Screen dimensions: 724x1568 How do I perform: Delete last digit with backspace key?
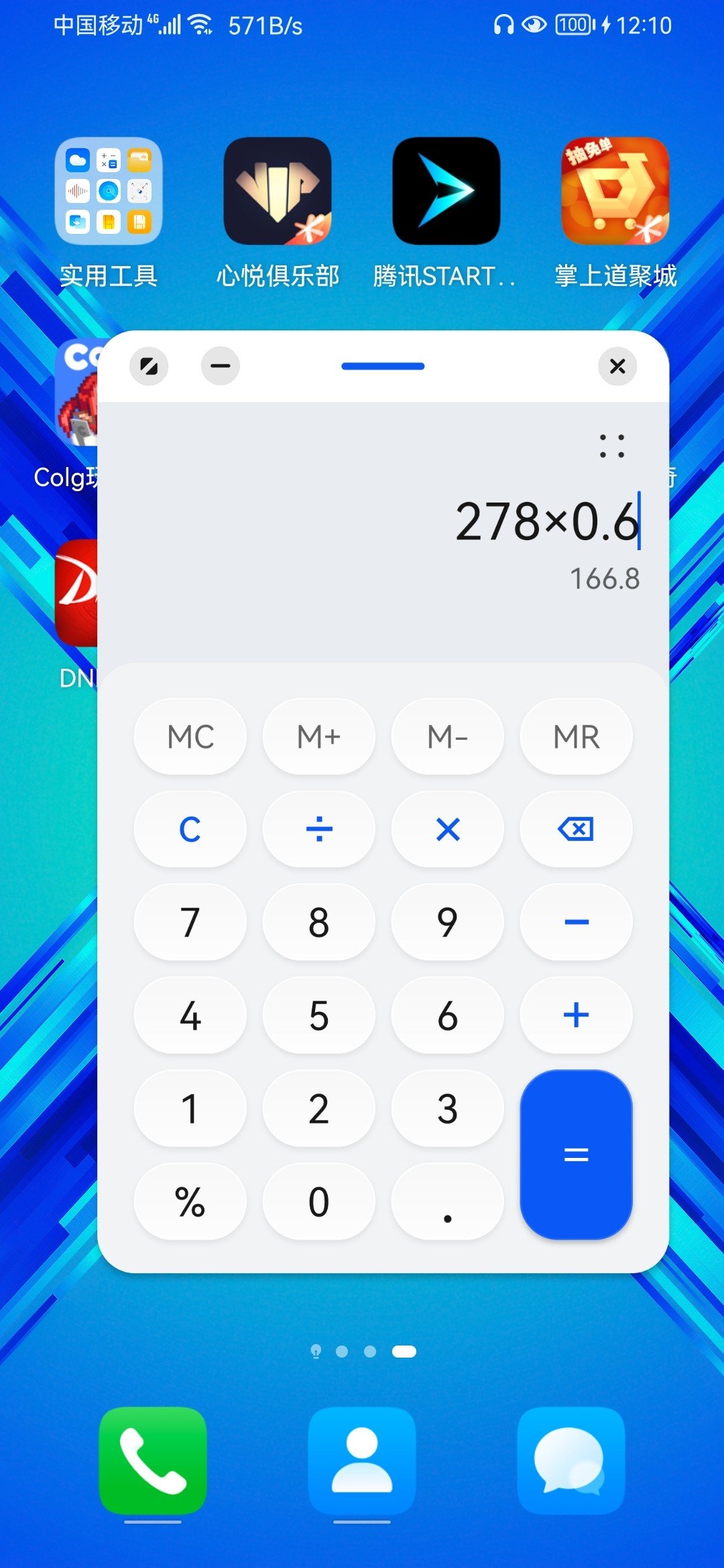pos(576,830)
